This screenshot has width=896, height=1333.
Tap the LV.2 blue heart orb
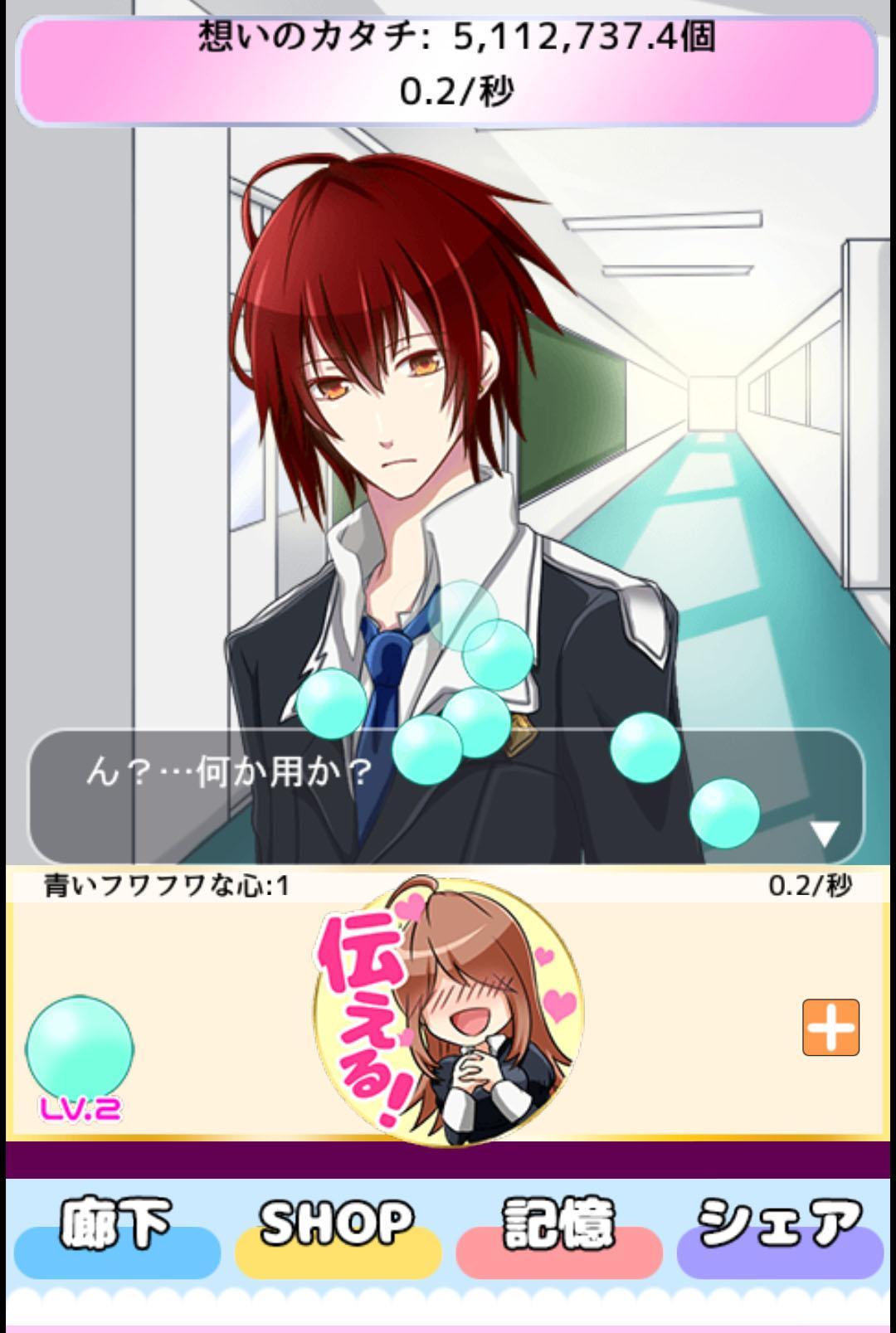click(80, 1049)
